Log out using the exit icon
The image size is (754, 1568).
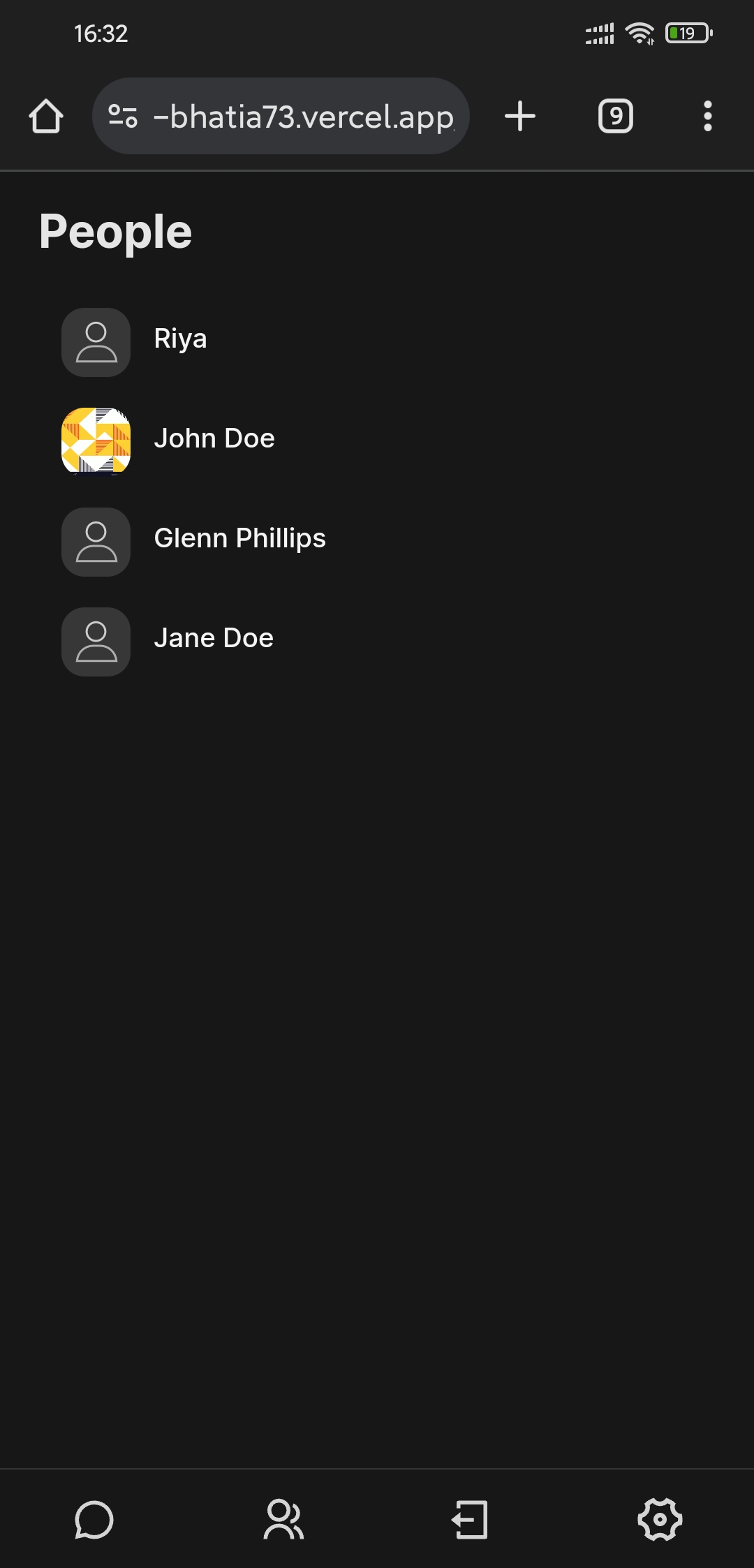point(470,1520)
